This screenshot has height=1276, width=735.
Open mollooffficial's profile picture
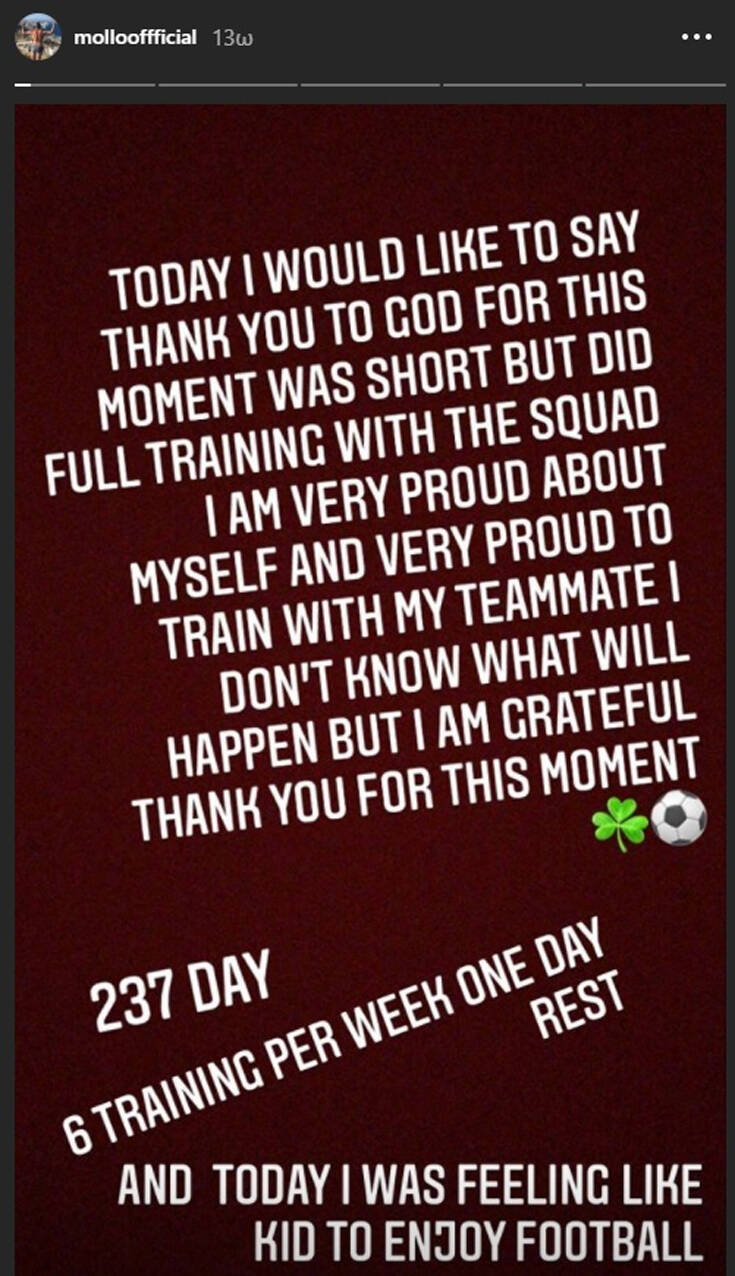click(38, 37)
